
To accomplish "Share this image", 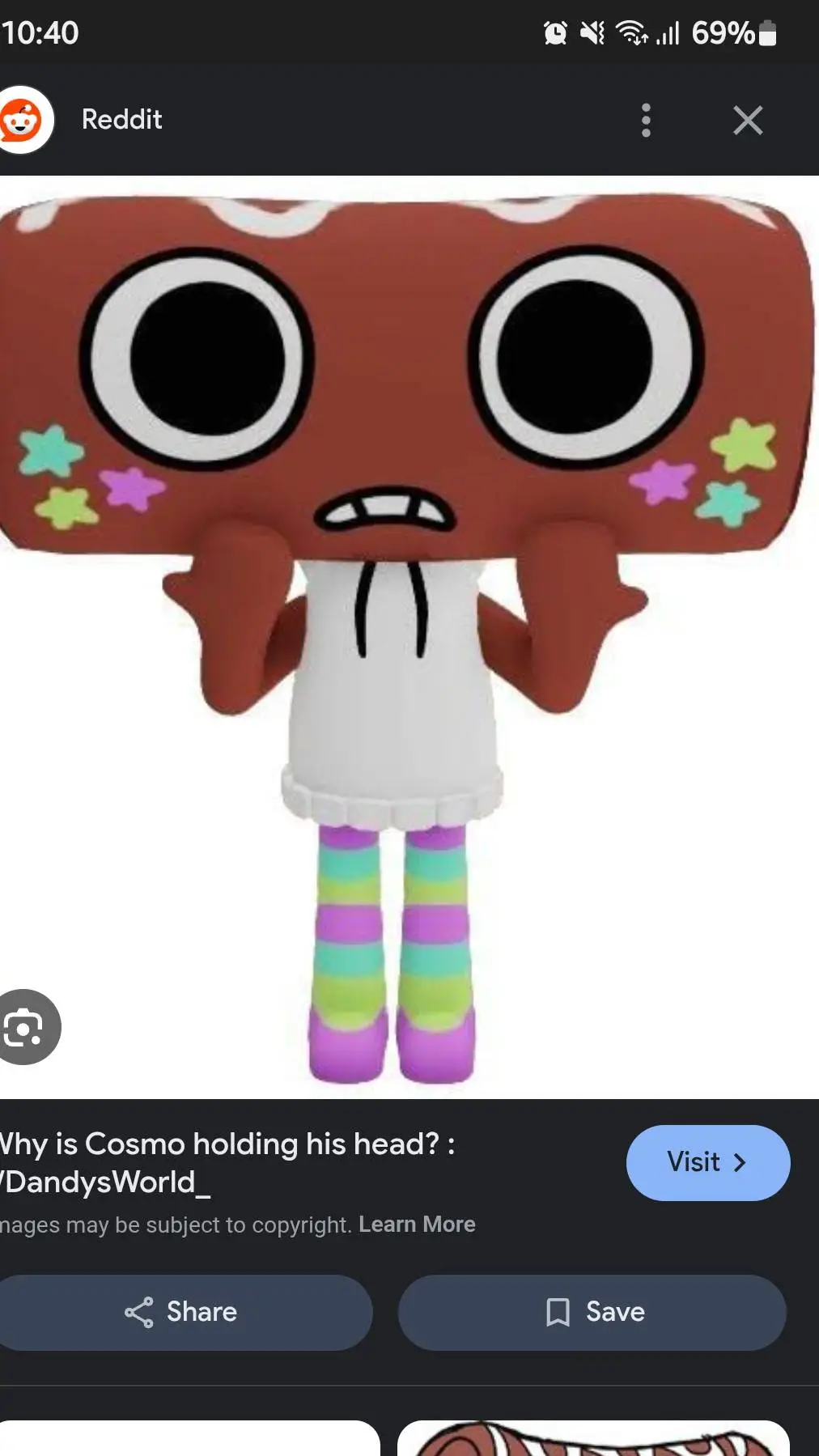I will click(181, 1312).
